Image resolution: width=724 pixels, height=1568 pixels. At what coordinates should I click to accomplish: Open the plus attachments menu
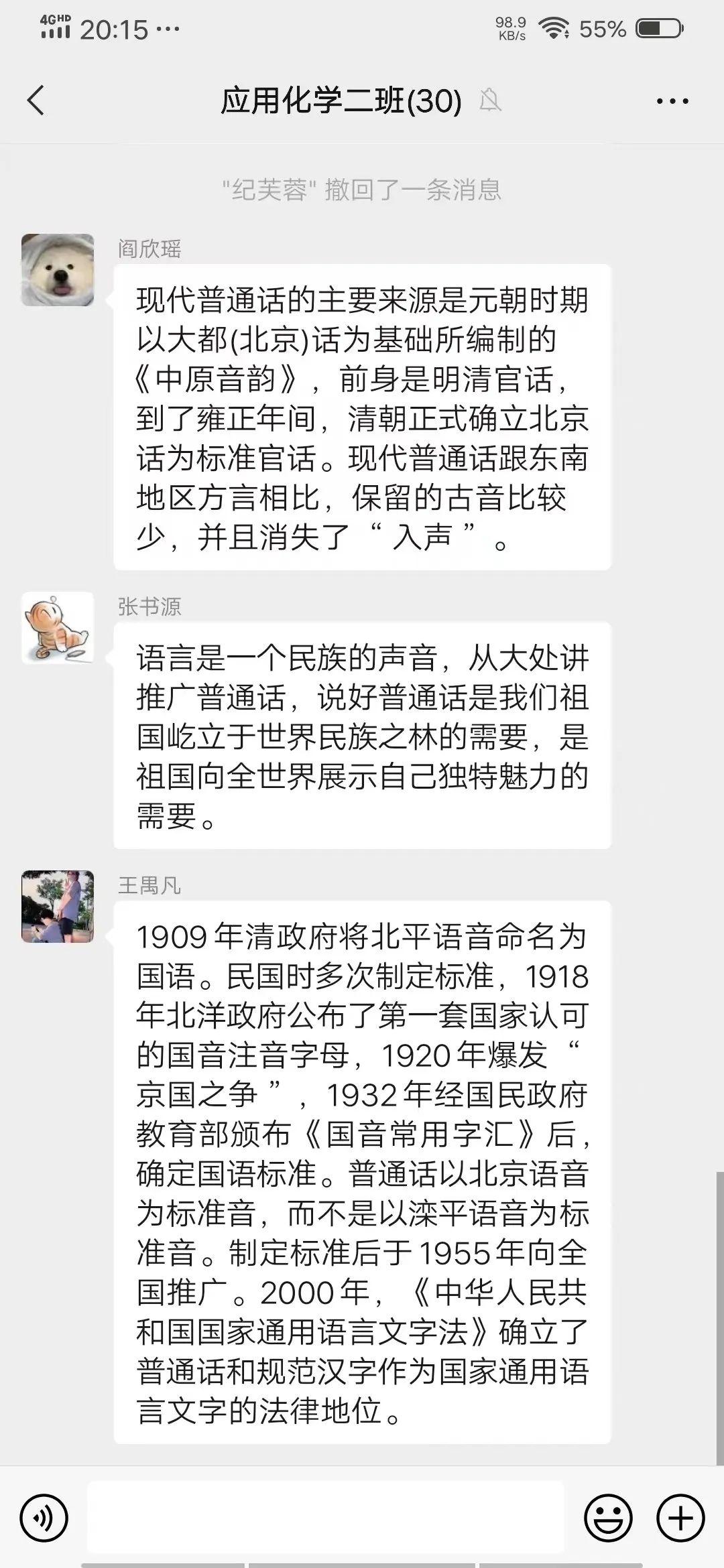(x=680, y=1518)
